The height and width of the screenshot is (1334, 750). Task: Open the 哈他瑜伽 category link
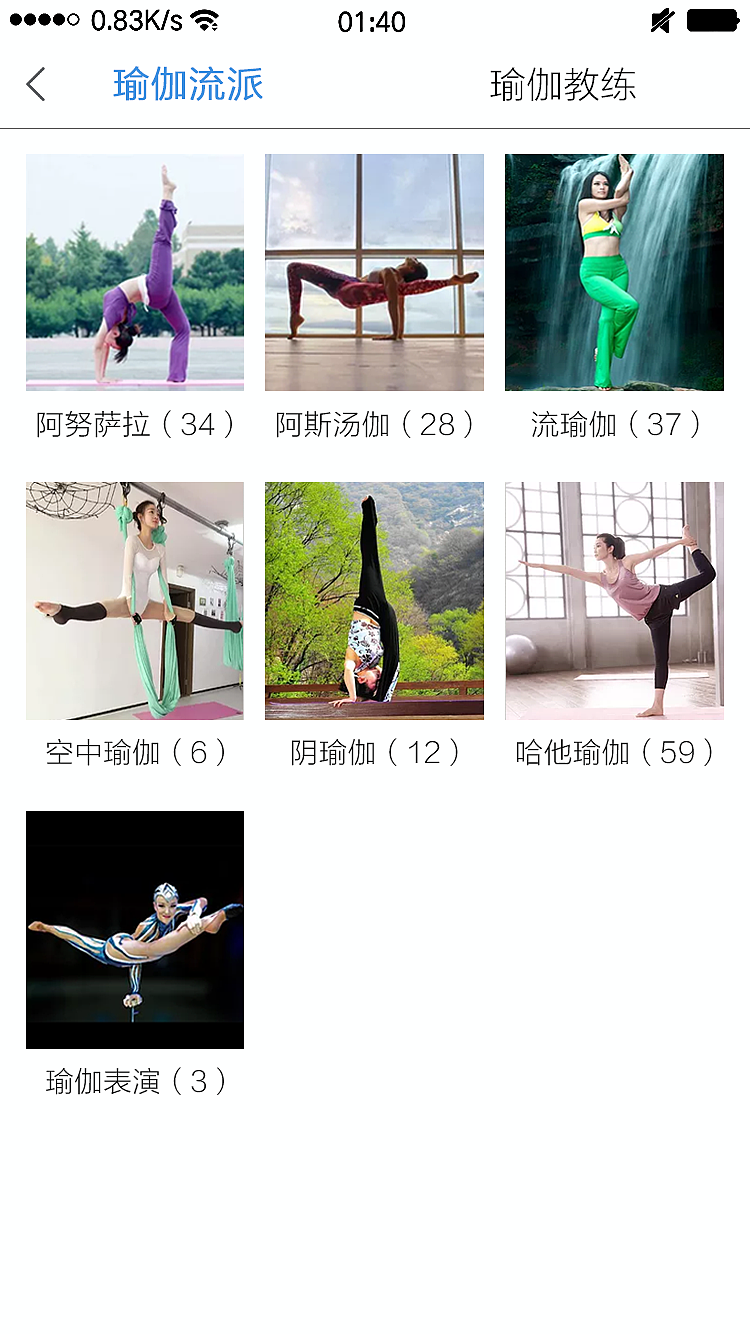(614, 752)
